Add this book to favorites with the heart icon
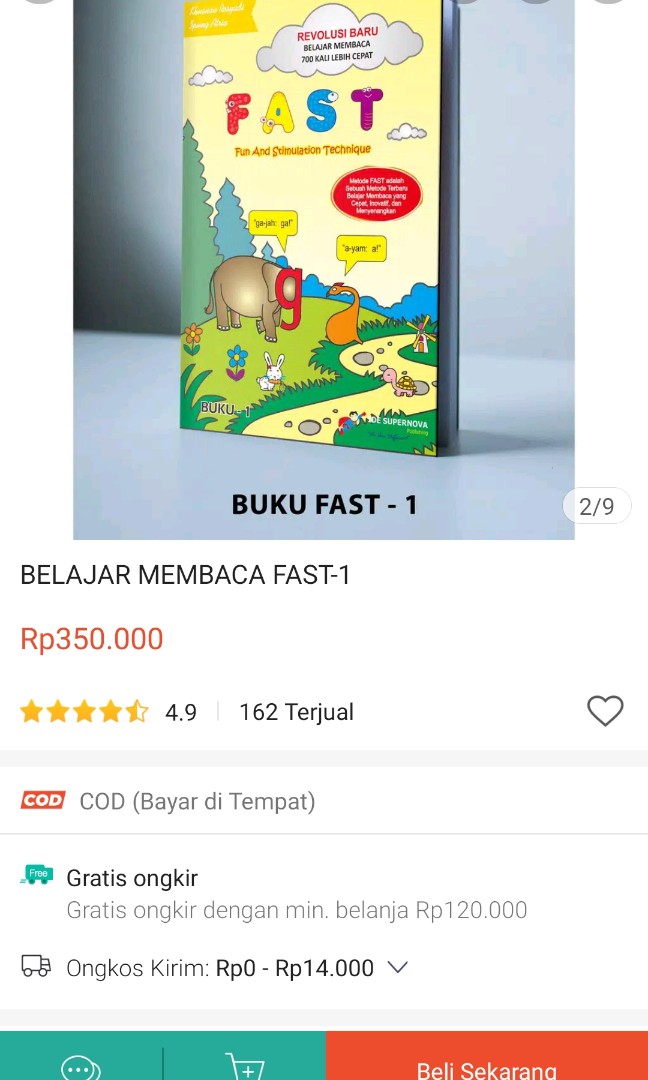Viewport: 648px width, 1080px height. tap(604, 711)
